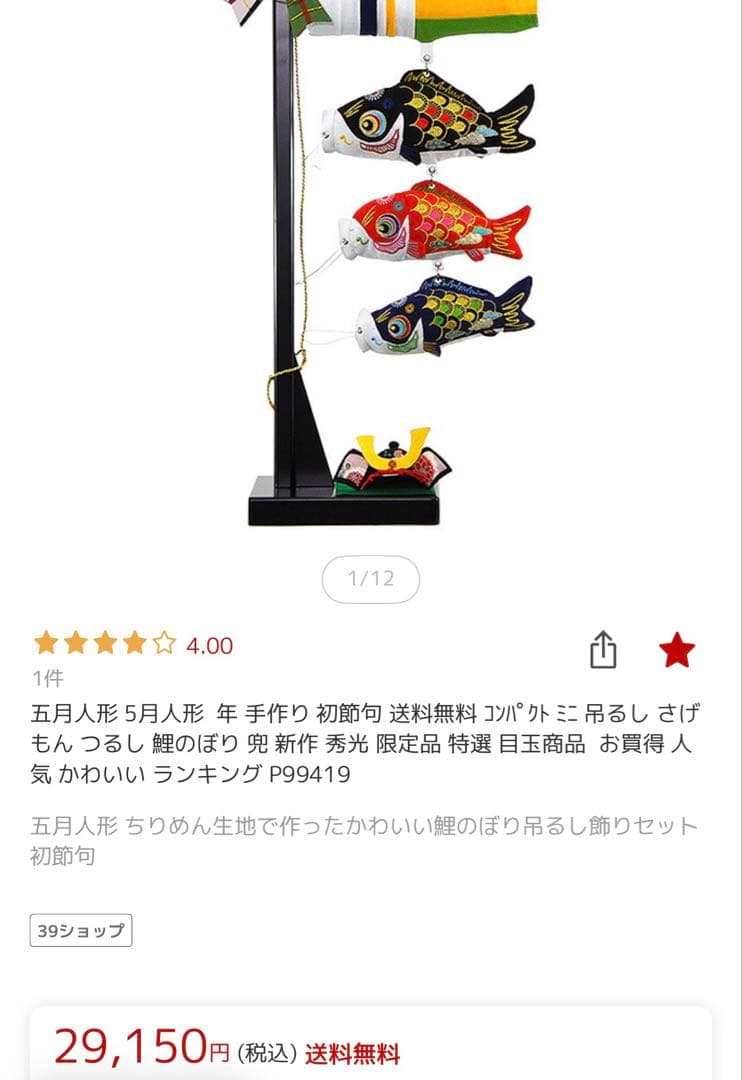This screenshot has height=1080, width=742.
Task: Open the share menu via share icon
Action: (605, 648)
